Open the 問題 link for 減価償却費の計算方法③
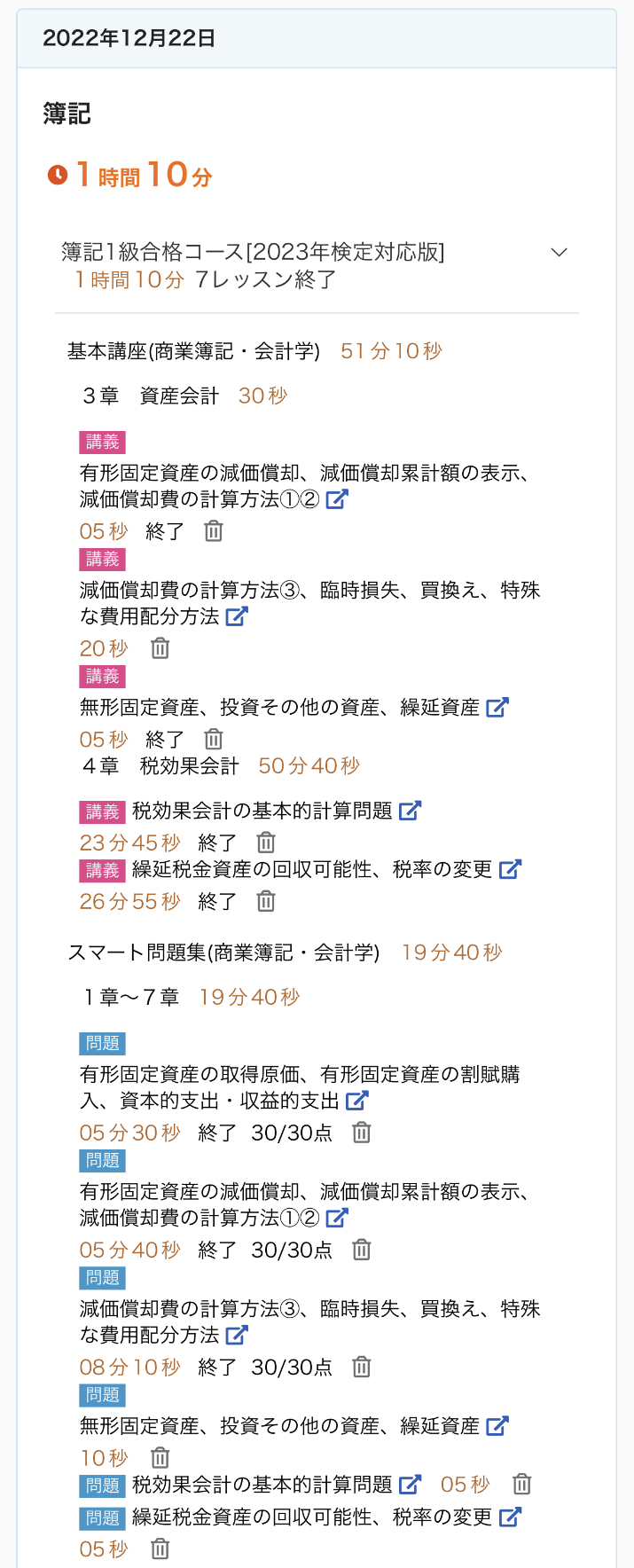This screenshot has width=634, height=1568. tap(237, 1335)
